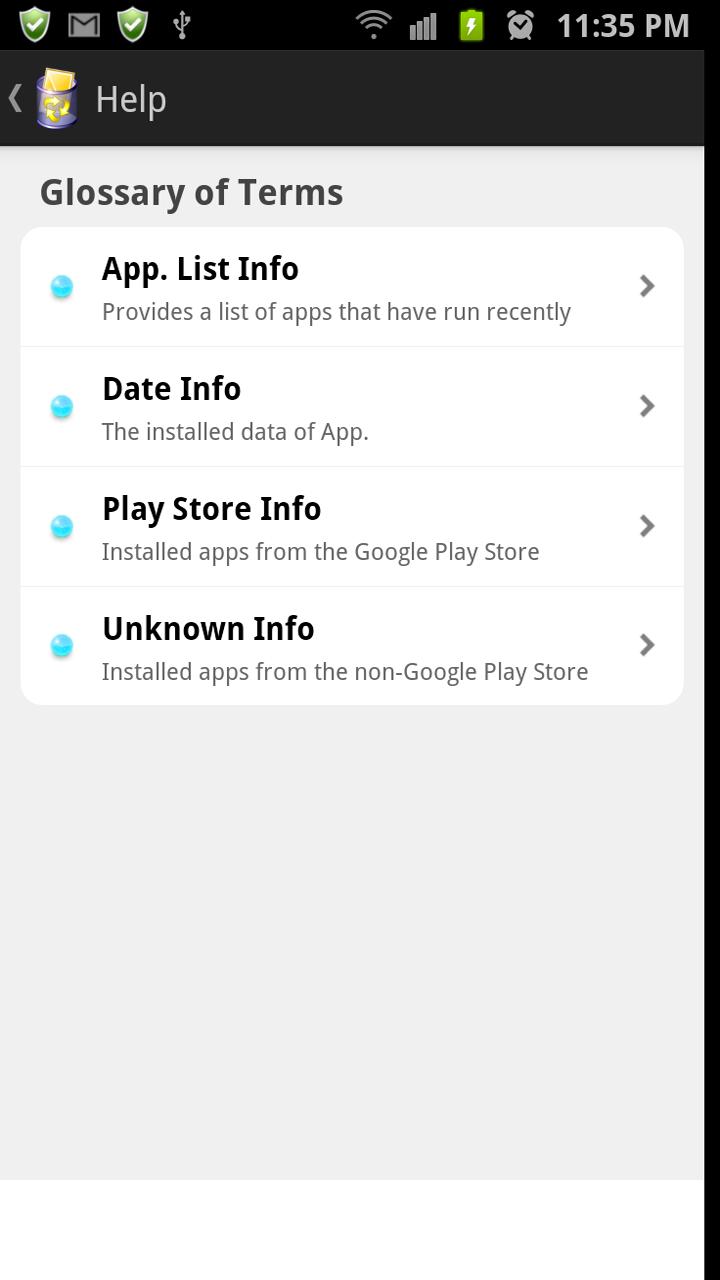This screenshot has width=720, height=1280.
Task: Click the blue sphere icon beside Play Store Info
Action: (61, 526)
